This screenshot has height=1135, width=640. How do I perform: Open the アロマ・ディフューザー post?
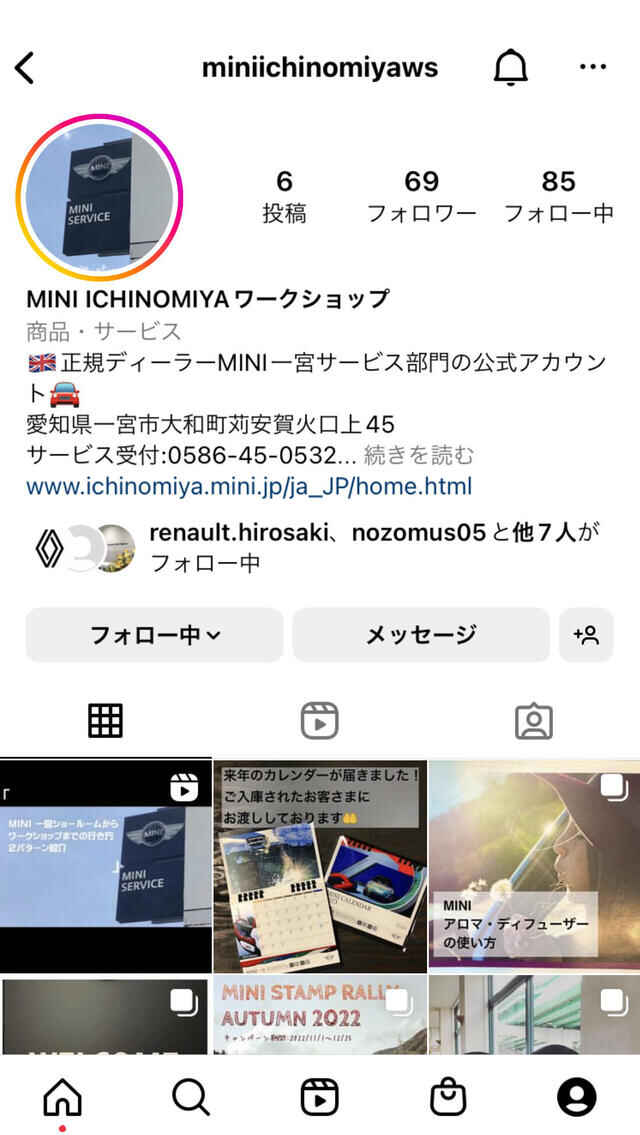(x=534, y=865)
